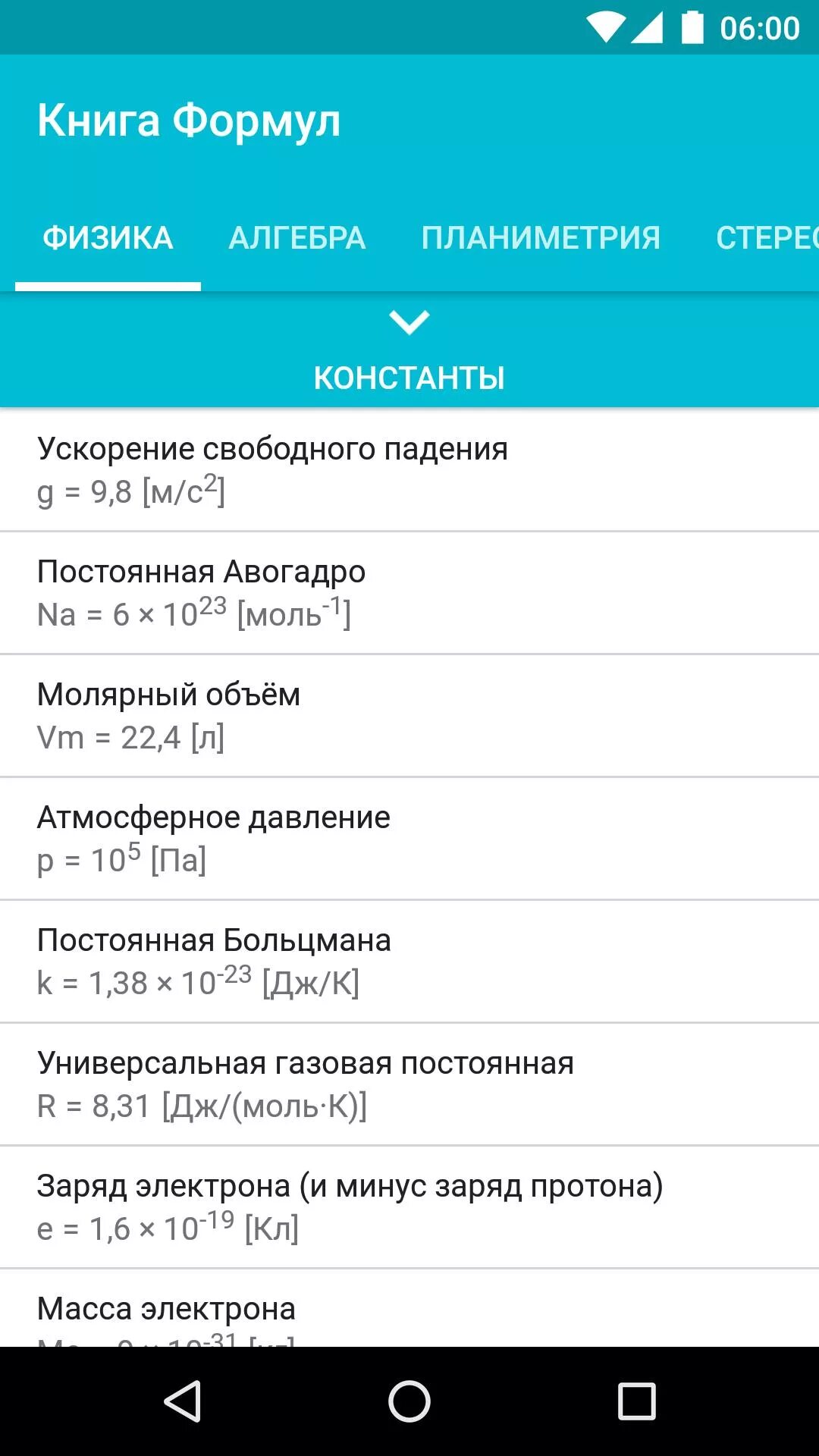The image size is (819, 1456).
Task: Go to the home screen
Action: 409,1401
